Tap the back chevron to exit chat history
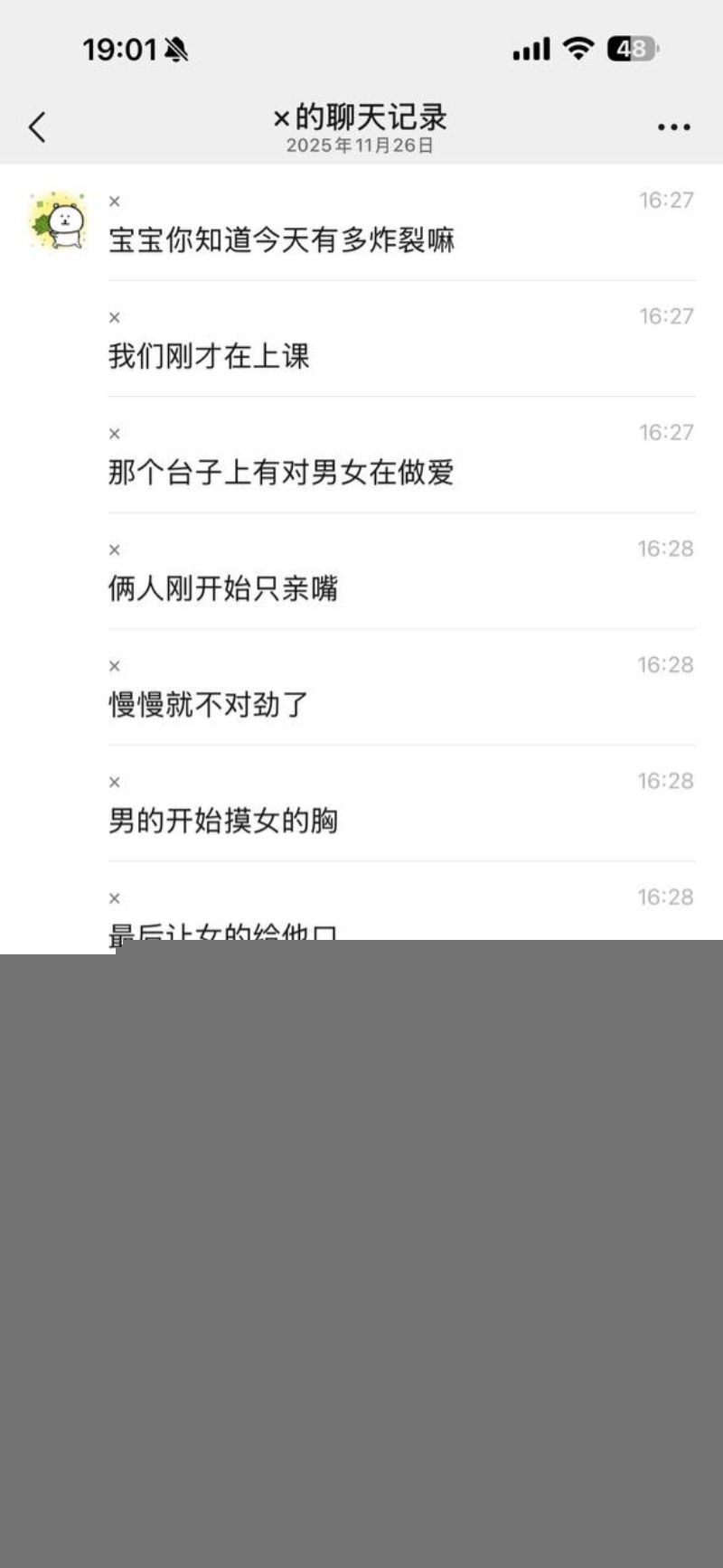 (36, 127)
